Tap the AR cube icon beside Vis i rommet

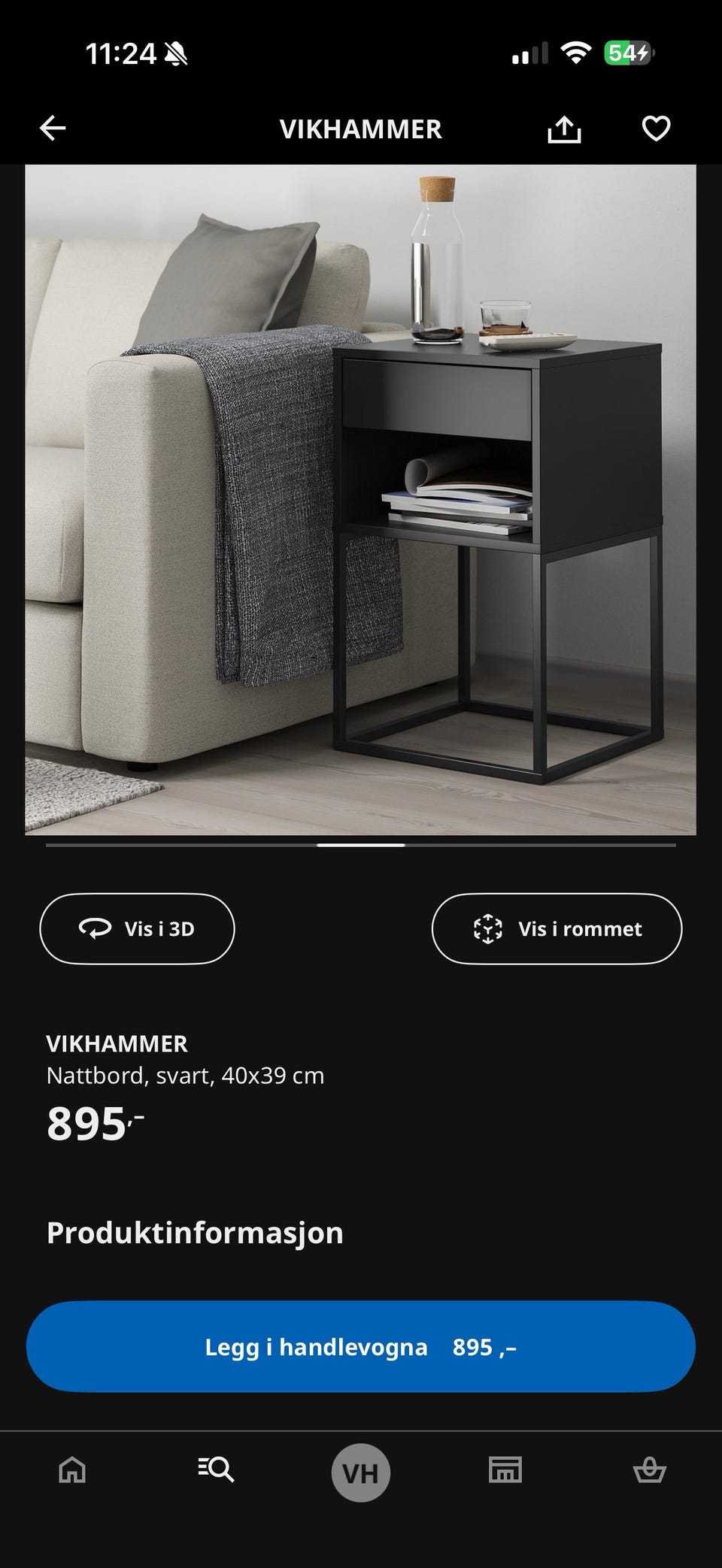(489, 928)
